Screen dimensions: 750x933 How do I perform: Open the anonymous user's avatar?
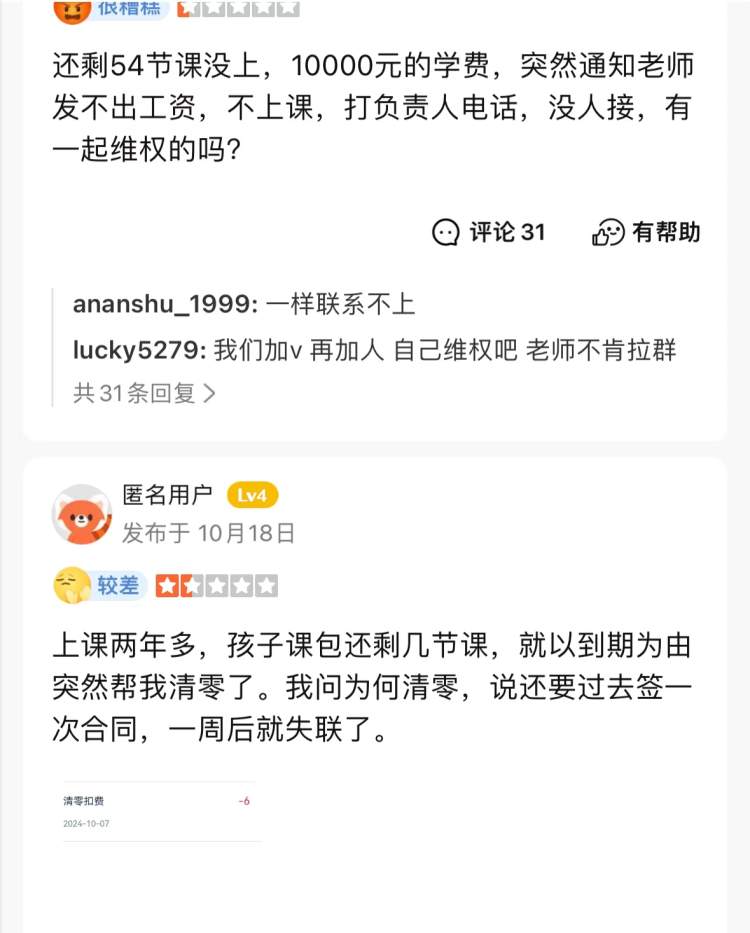coord(82,514)
